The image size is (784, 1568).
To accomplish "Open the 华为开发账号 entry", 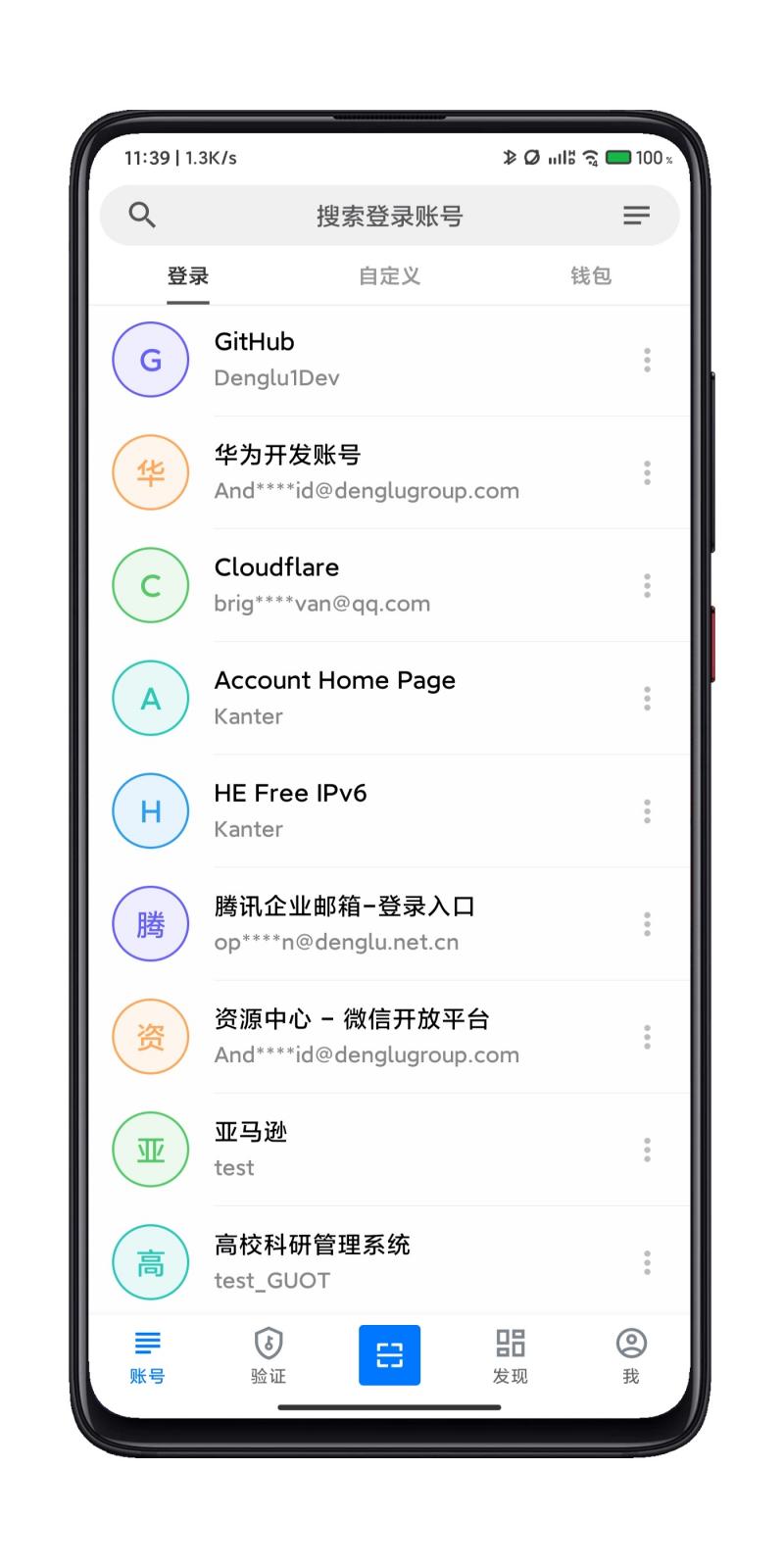I will (x=372, y=472).
